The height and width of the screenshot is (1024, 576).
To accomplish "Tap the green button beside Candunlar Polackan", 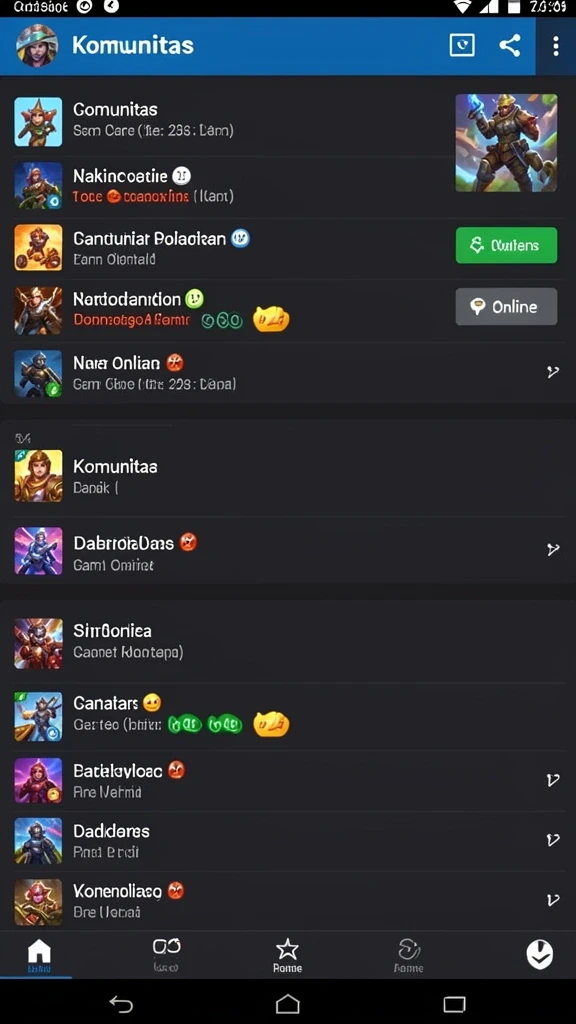I will (x=506, y=245).
